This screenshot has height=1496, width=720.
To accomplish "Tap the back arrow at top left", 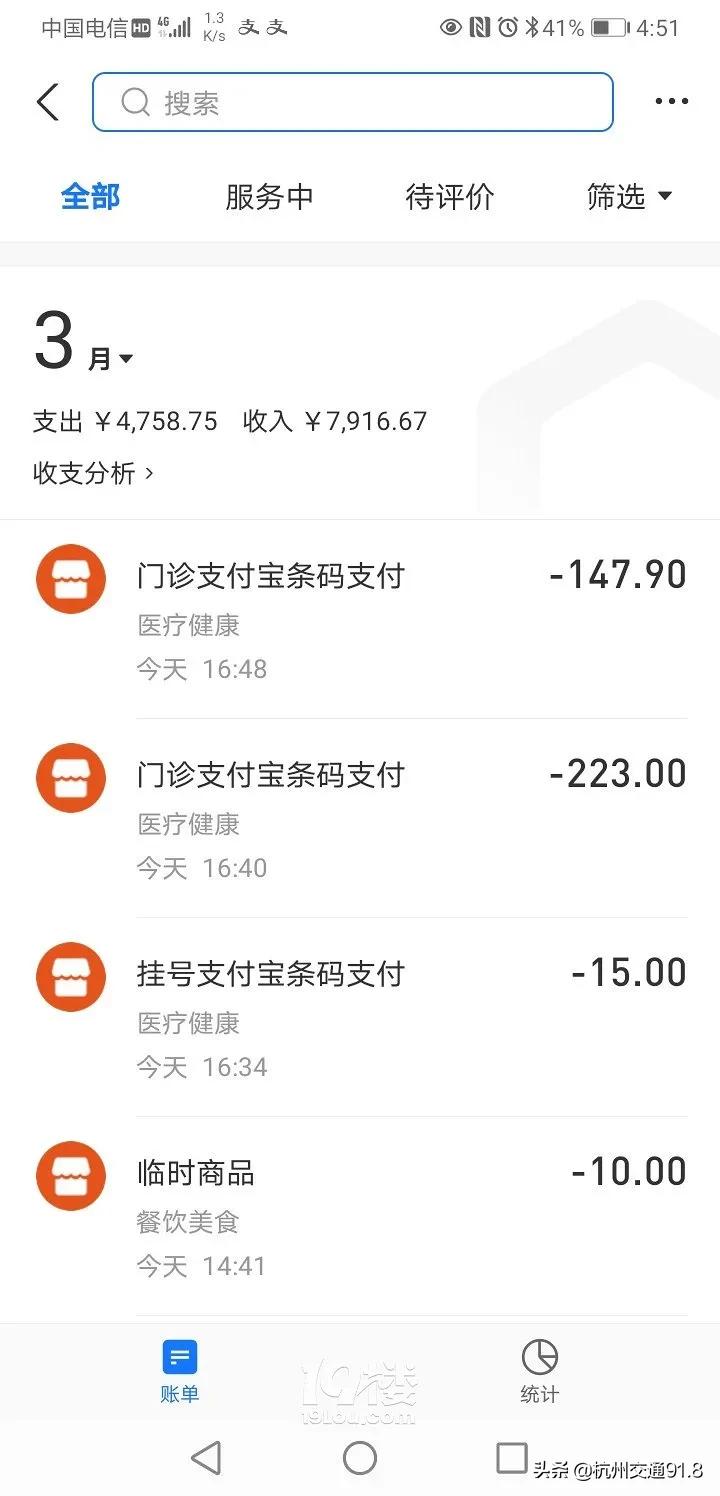I will pyautogui.click(x=47, y=101).
